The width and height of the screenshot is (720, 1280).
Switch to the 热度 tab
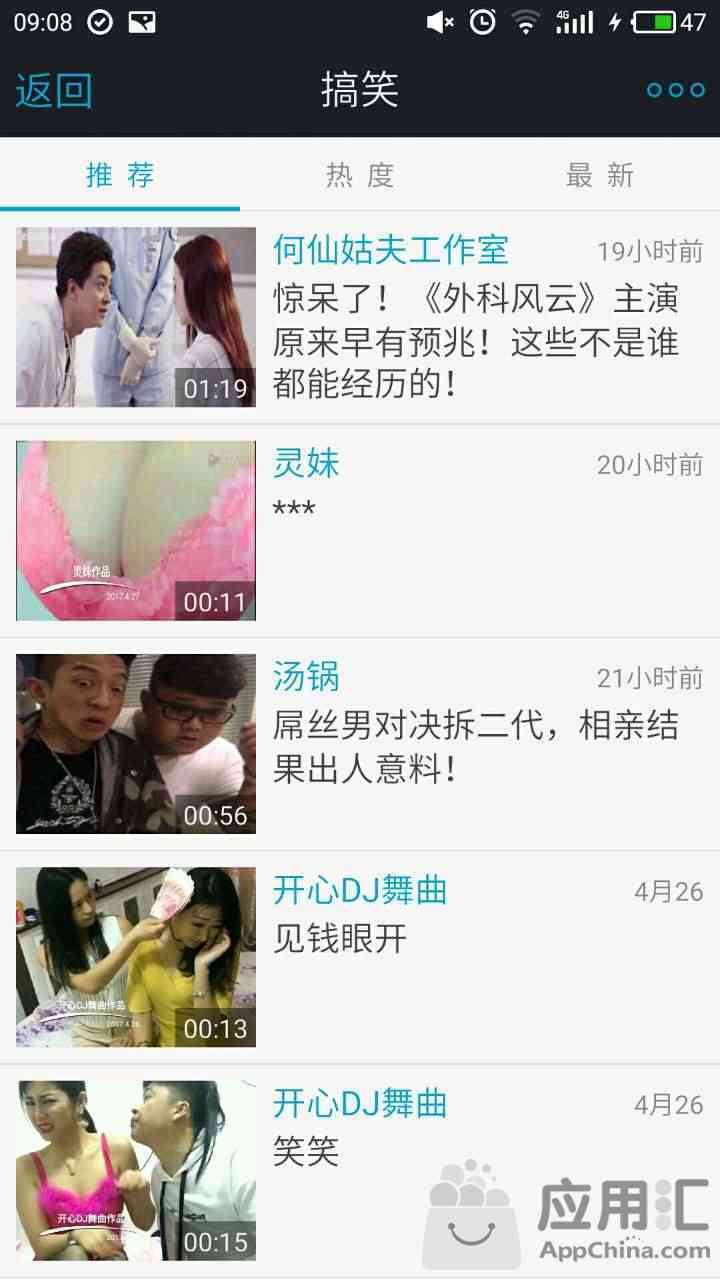[360, 176]
